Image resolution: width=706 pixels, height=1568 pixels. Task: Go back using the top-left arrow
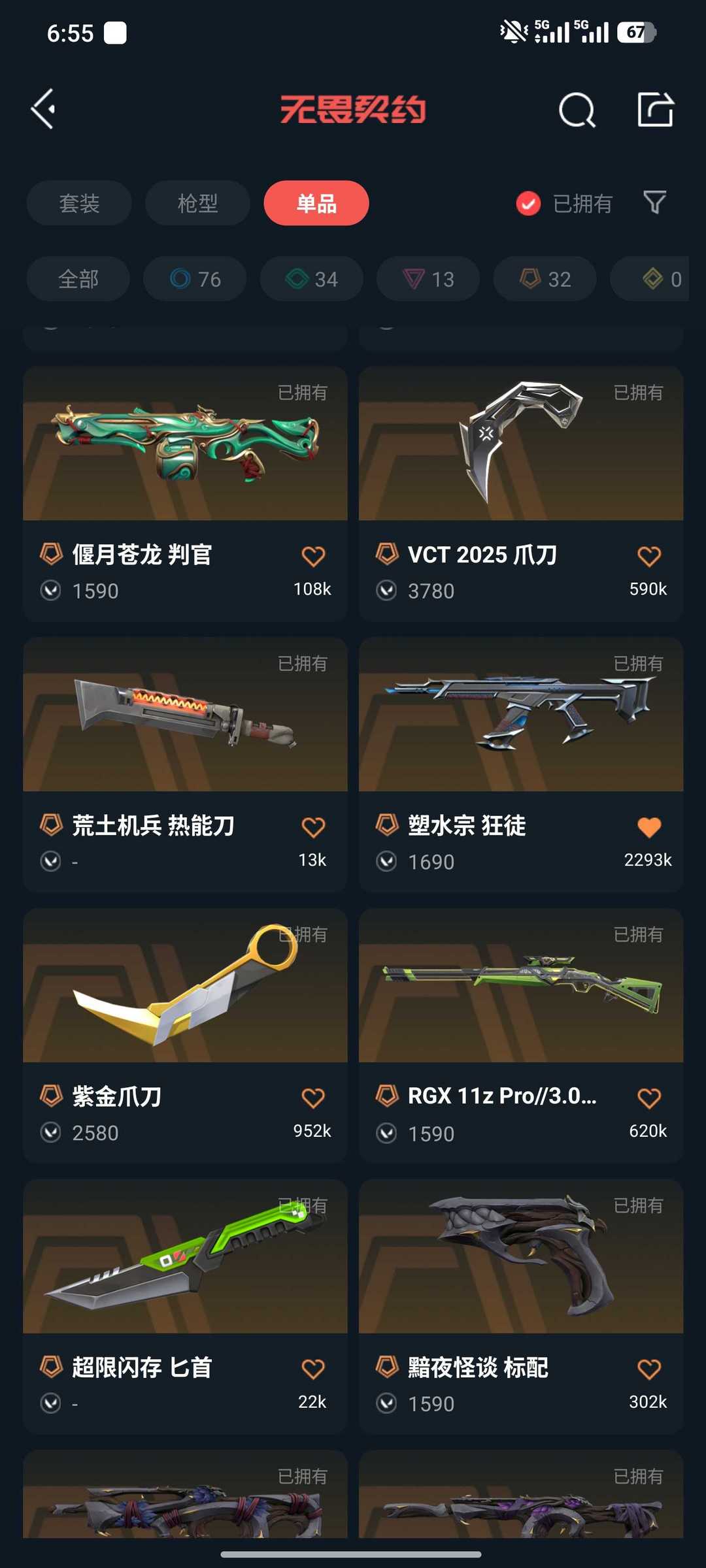44,109
